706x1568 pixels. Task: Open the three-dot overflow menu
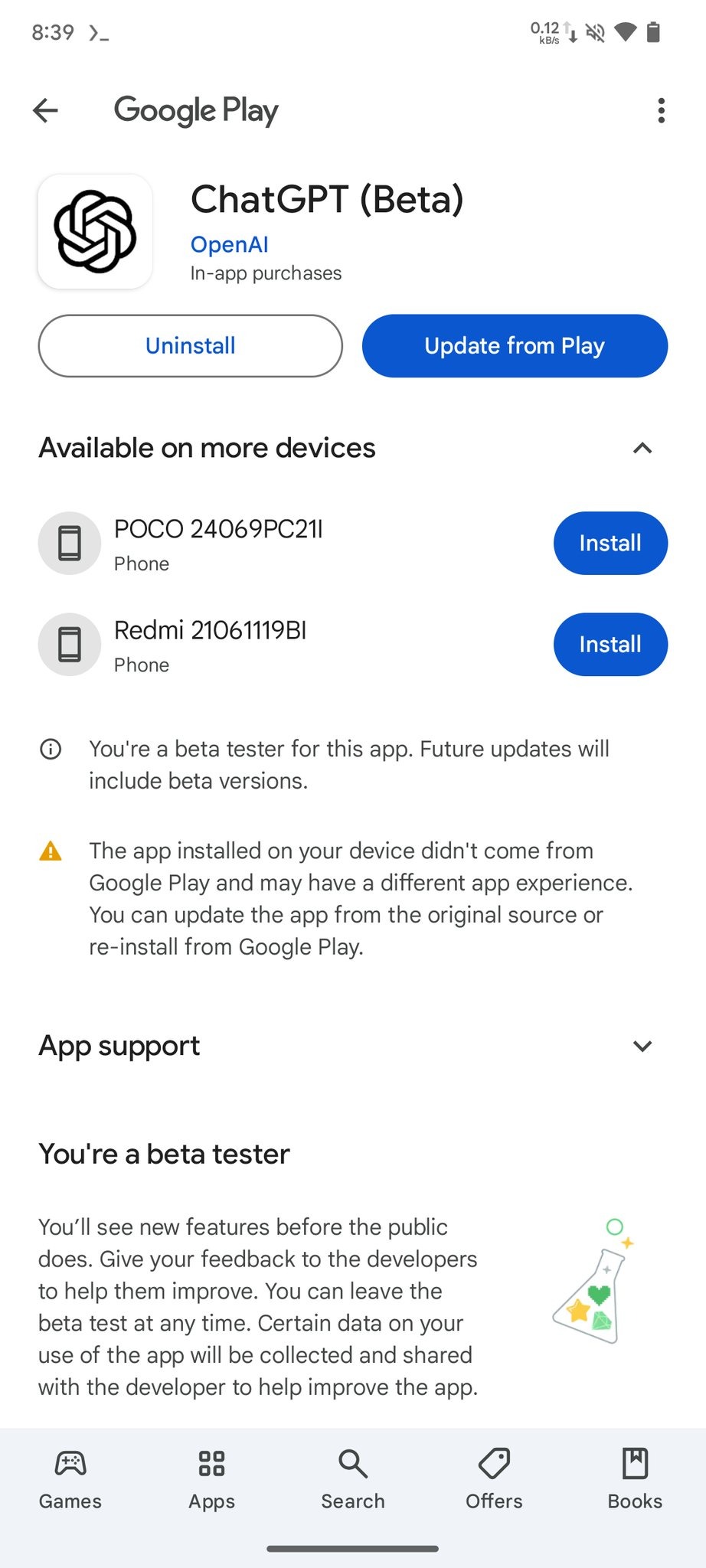661,110
